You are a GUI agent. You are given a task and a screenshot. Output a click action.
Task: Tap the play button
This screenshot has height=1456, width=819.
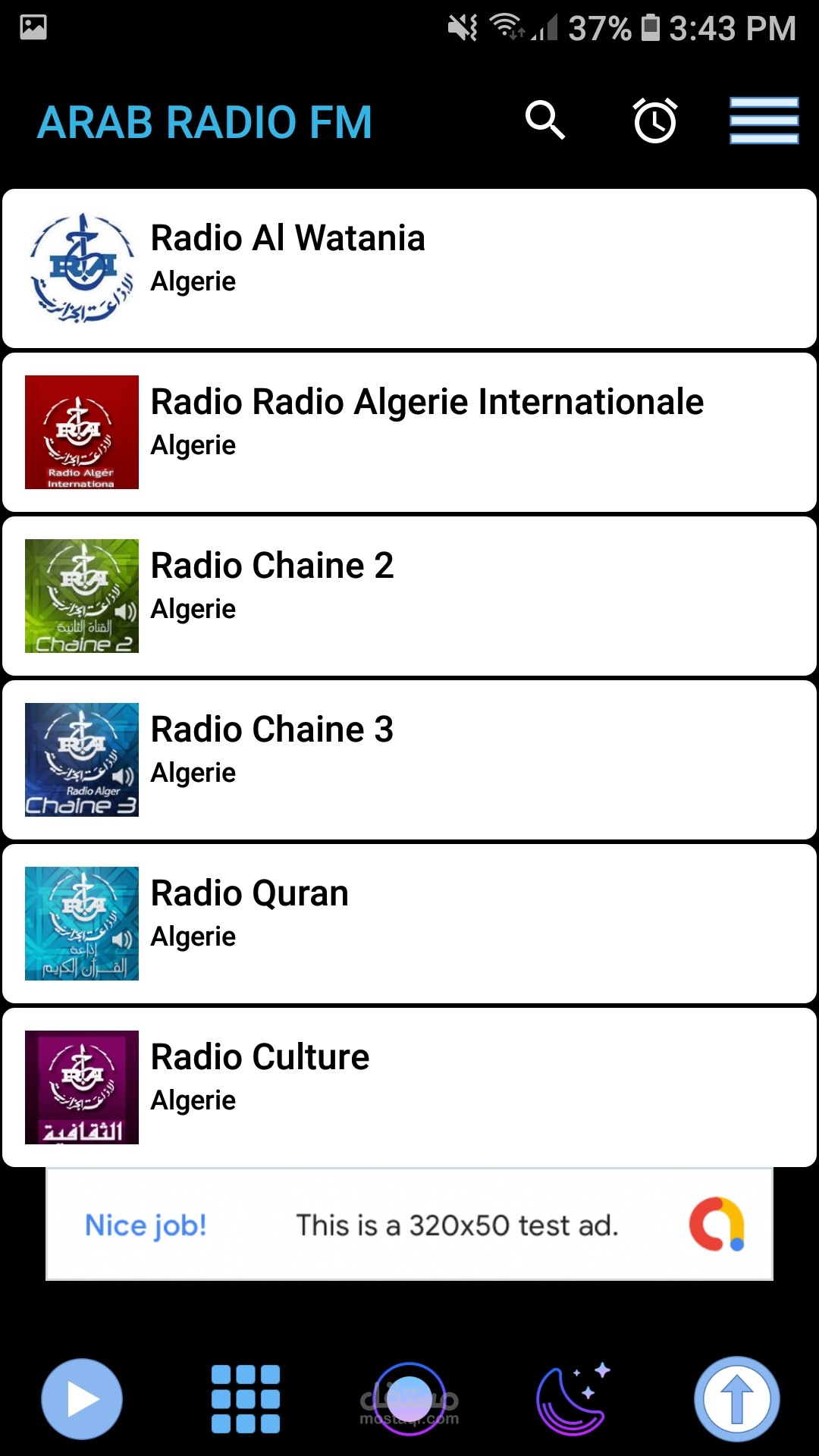82,1399
